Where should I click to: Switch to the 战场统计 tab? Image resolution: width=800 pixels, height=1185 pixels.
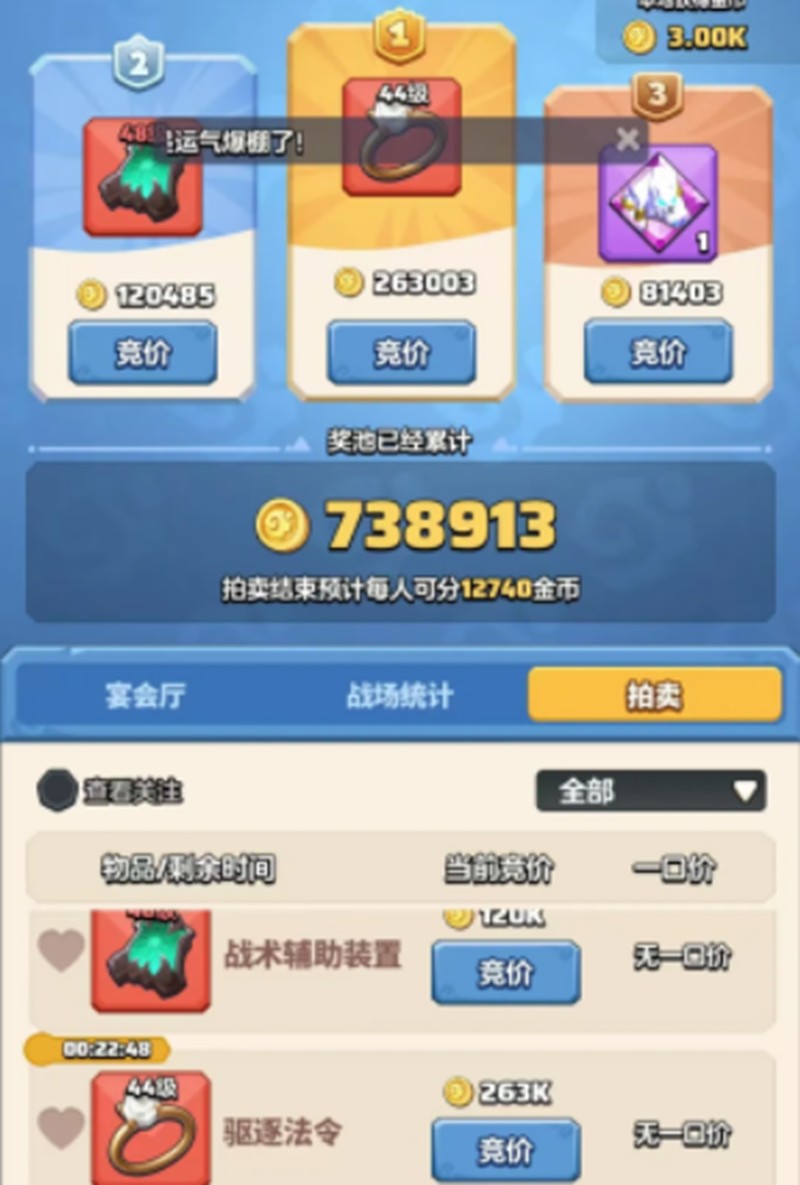[400, 695]
